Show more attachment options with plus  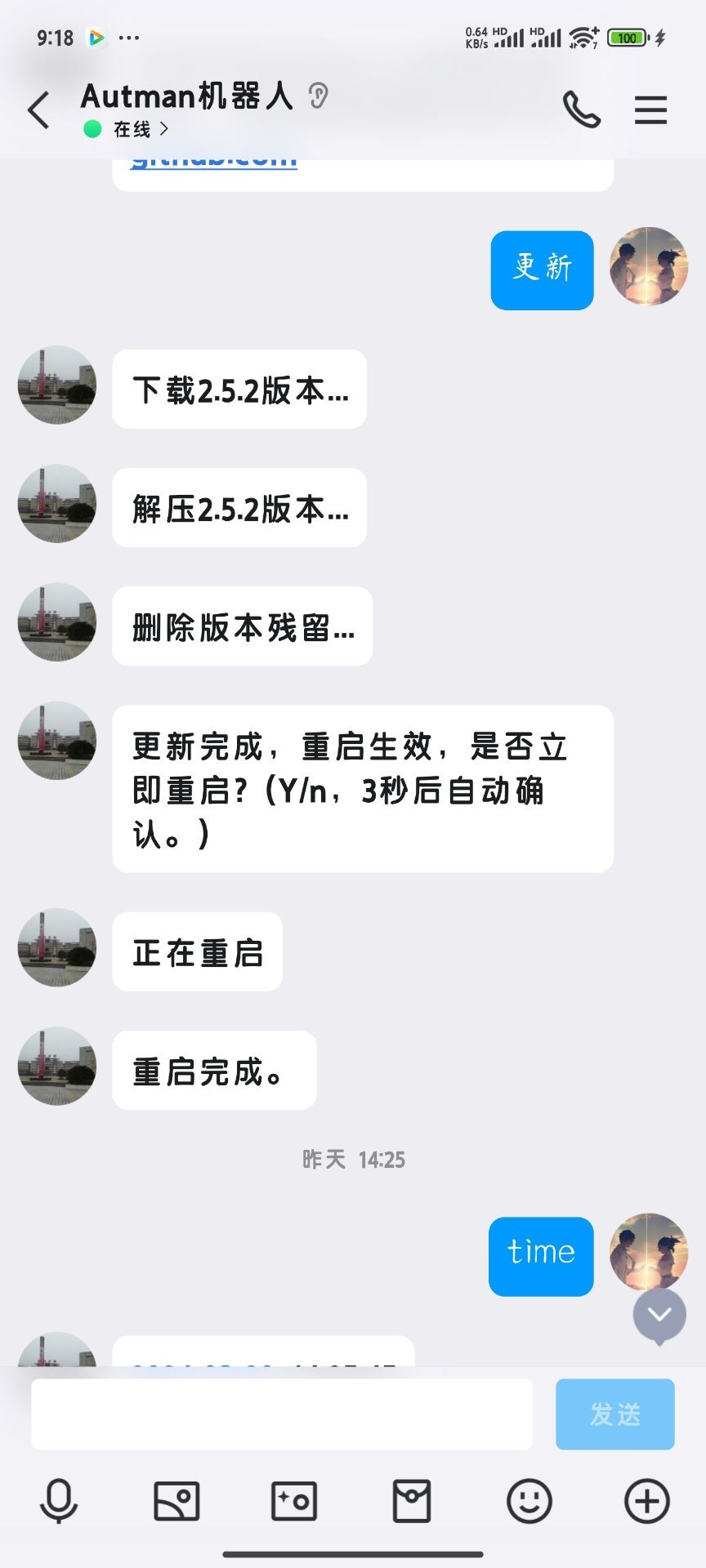tap(647, 1501)
